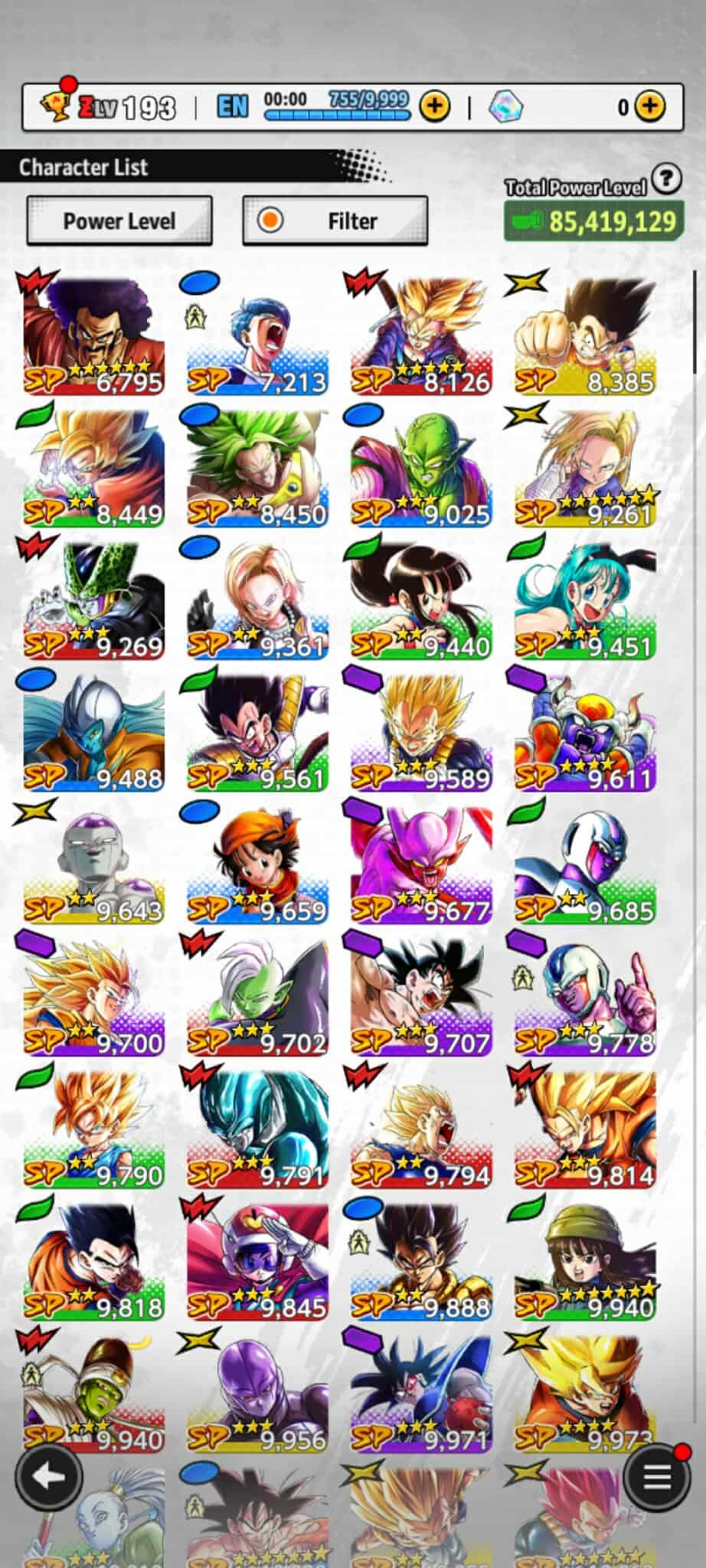Select the character with power 6,795
Image resolution: width=706 pixels, height=1568 pixels.
pyautogui.click(x=93, y=335)
